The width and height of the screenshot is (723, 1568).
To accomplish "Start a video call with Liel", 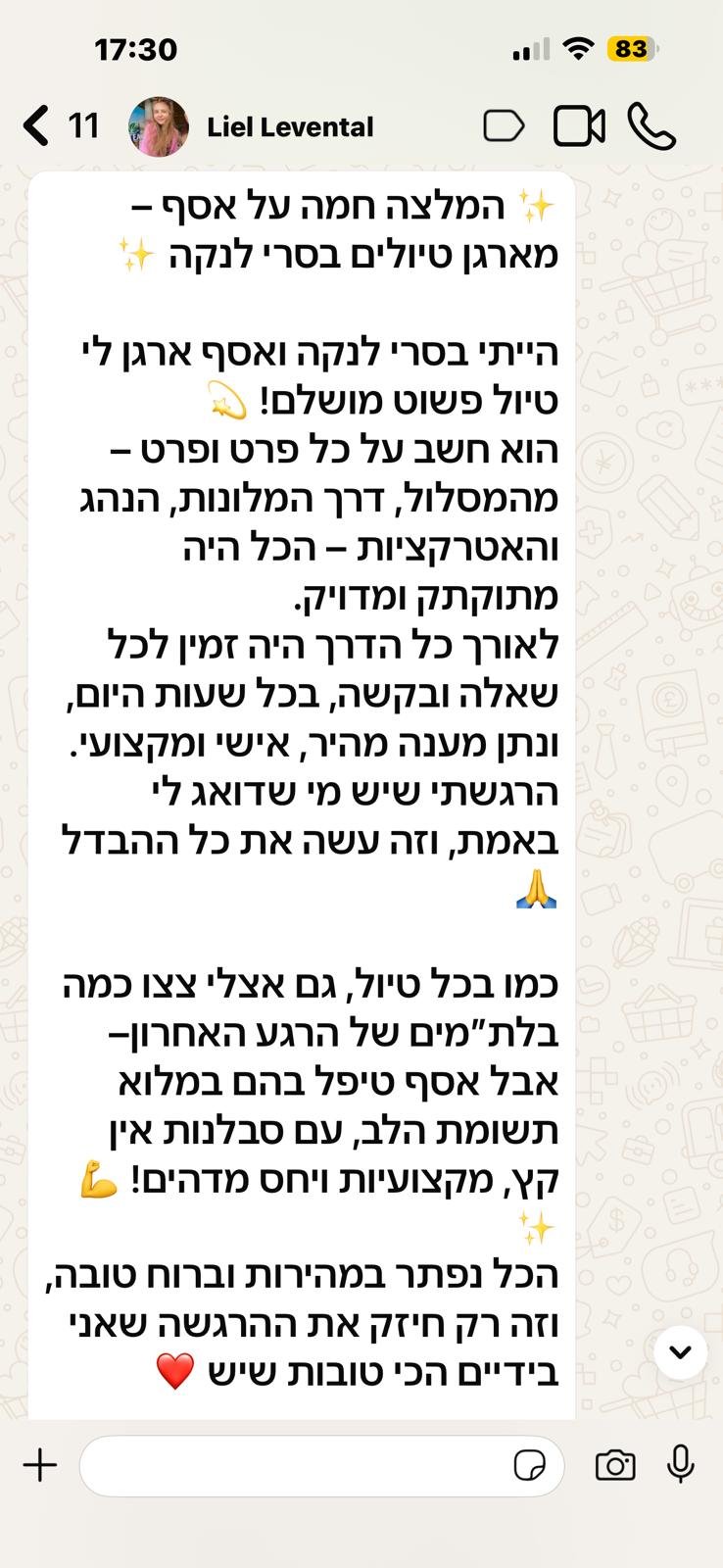I will pos(578,126).
